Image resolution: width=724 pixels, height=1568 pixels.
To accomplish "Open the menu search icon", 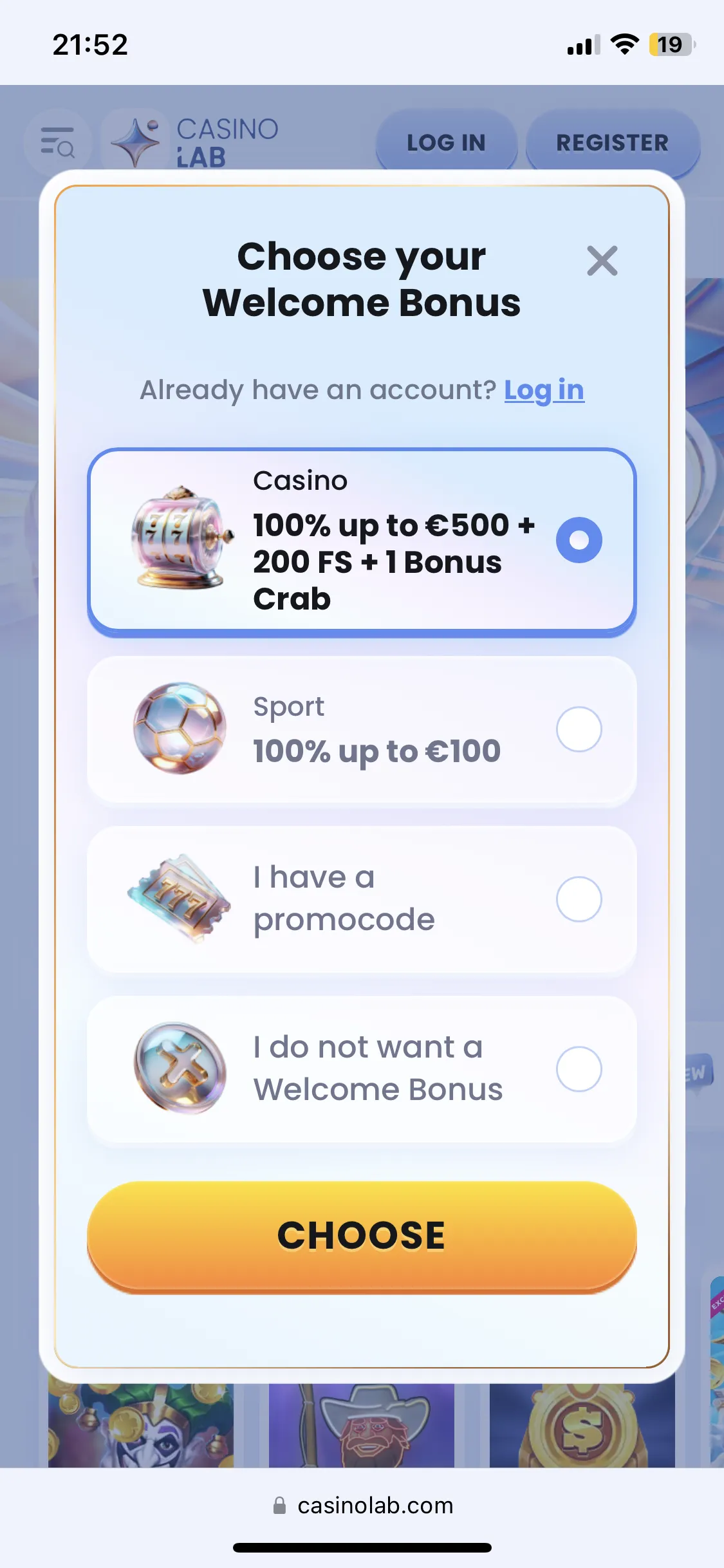I will 57,142.
